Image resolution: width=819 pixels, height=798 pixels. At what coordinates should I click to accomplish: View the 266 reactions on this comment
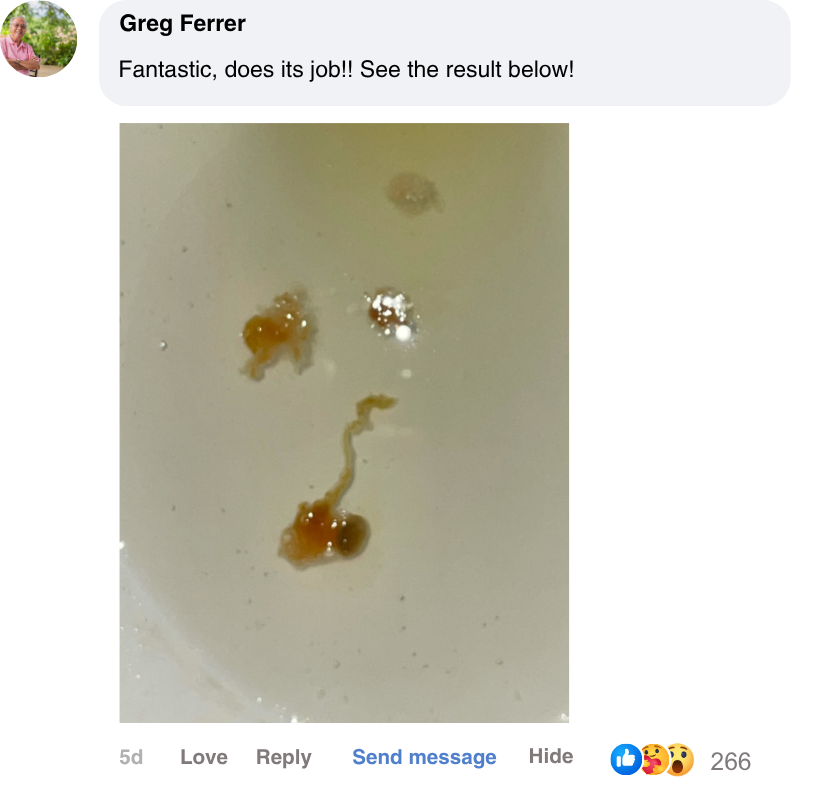pos(680,760)
